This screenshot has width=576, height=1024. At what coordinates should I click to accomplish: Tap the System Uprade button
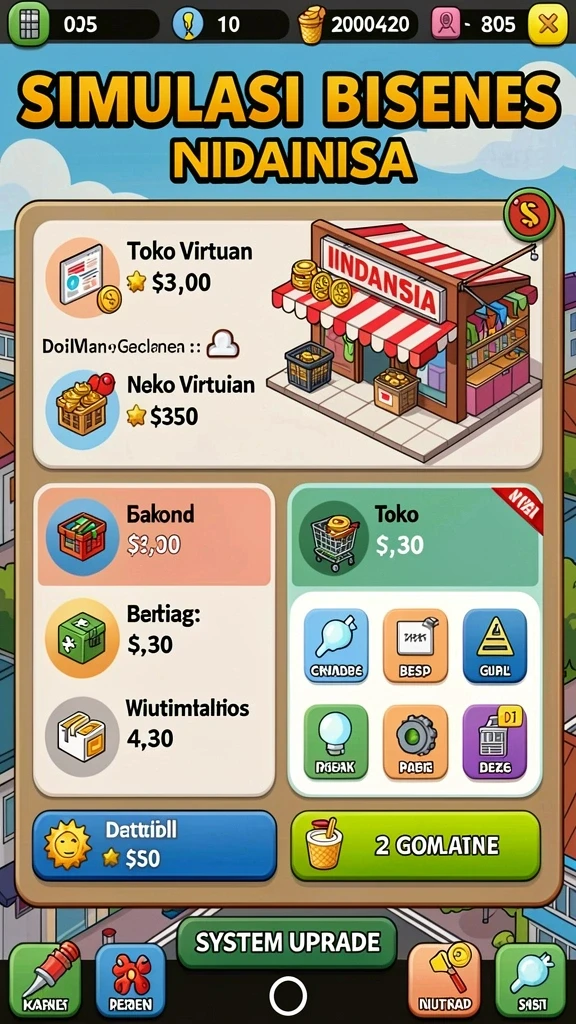pyautogui.click(x=287, y=942)
